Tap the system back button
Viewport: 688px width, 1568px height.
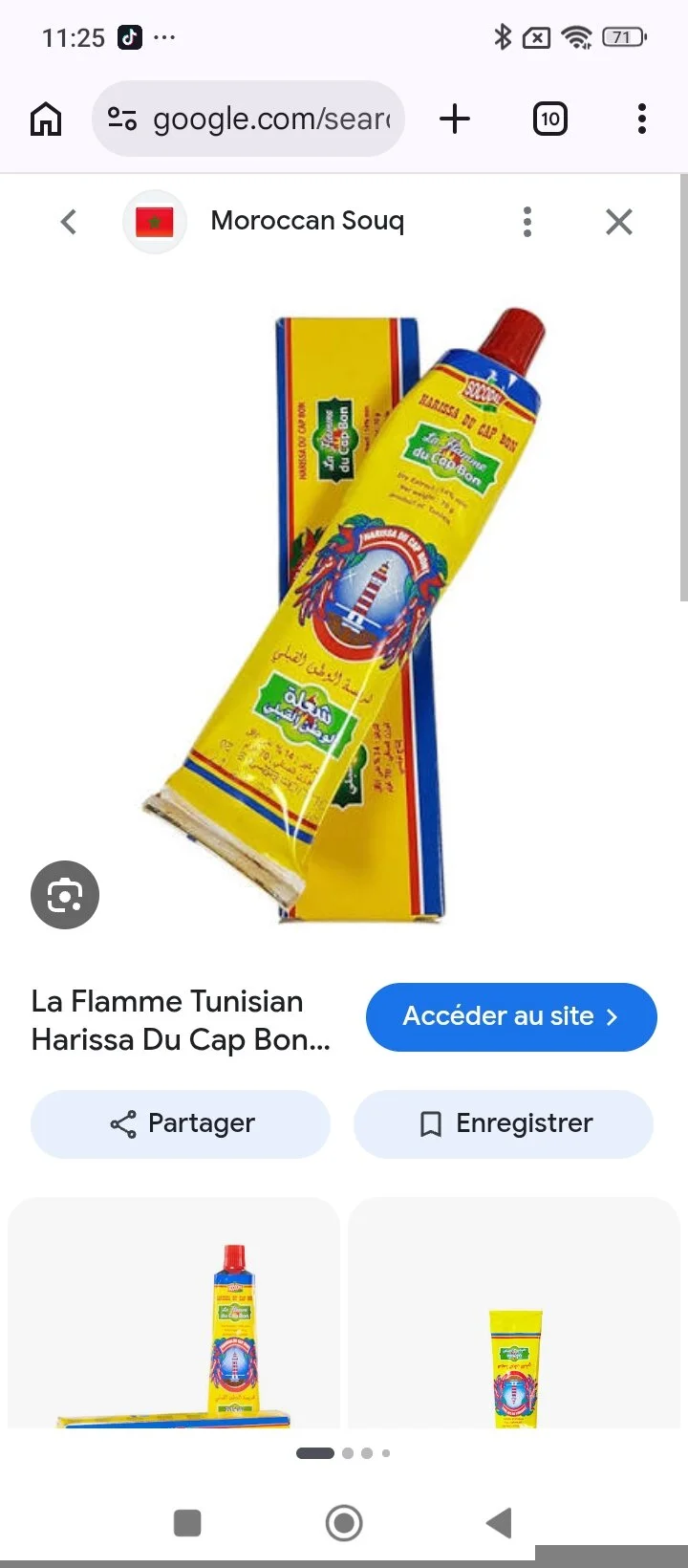[x=499, y=1523]
